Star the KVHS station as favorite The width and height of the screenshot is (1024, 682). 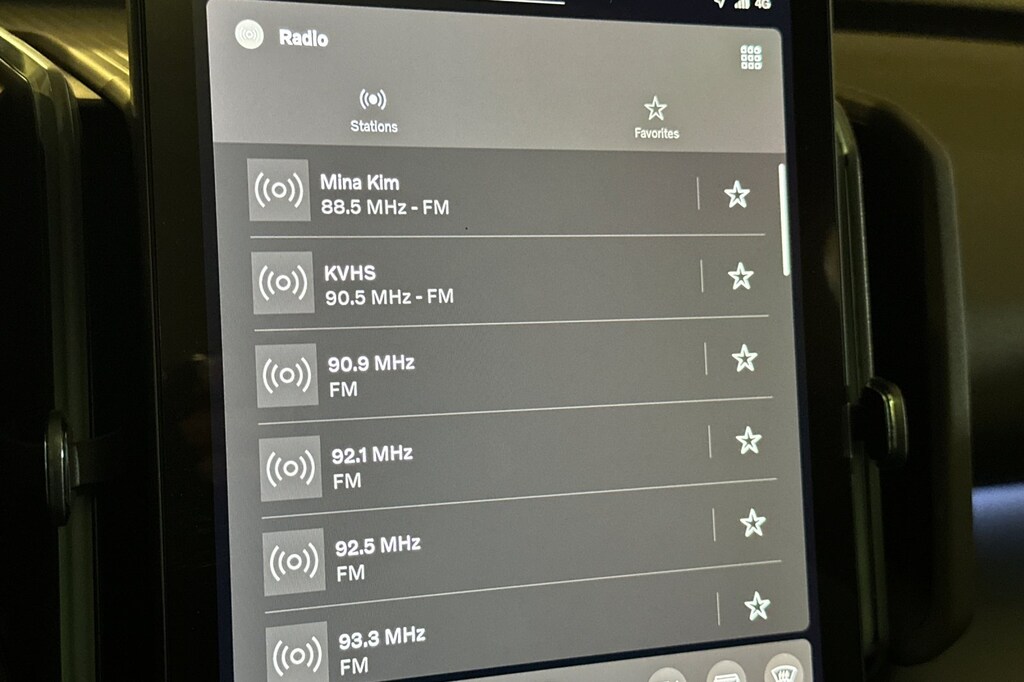pyautogui.click(x=741, y=277)
